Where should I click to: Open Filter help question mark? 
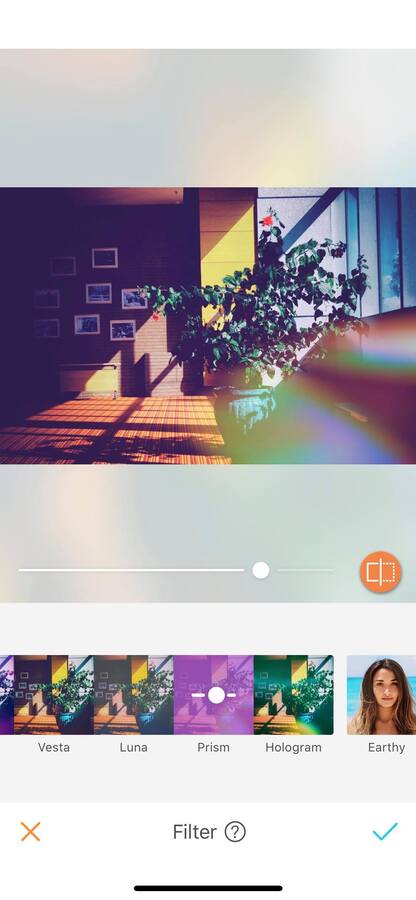point(235,831)
